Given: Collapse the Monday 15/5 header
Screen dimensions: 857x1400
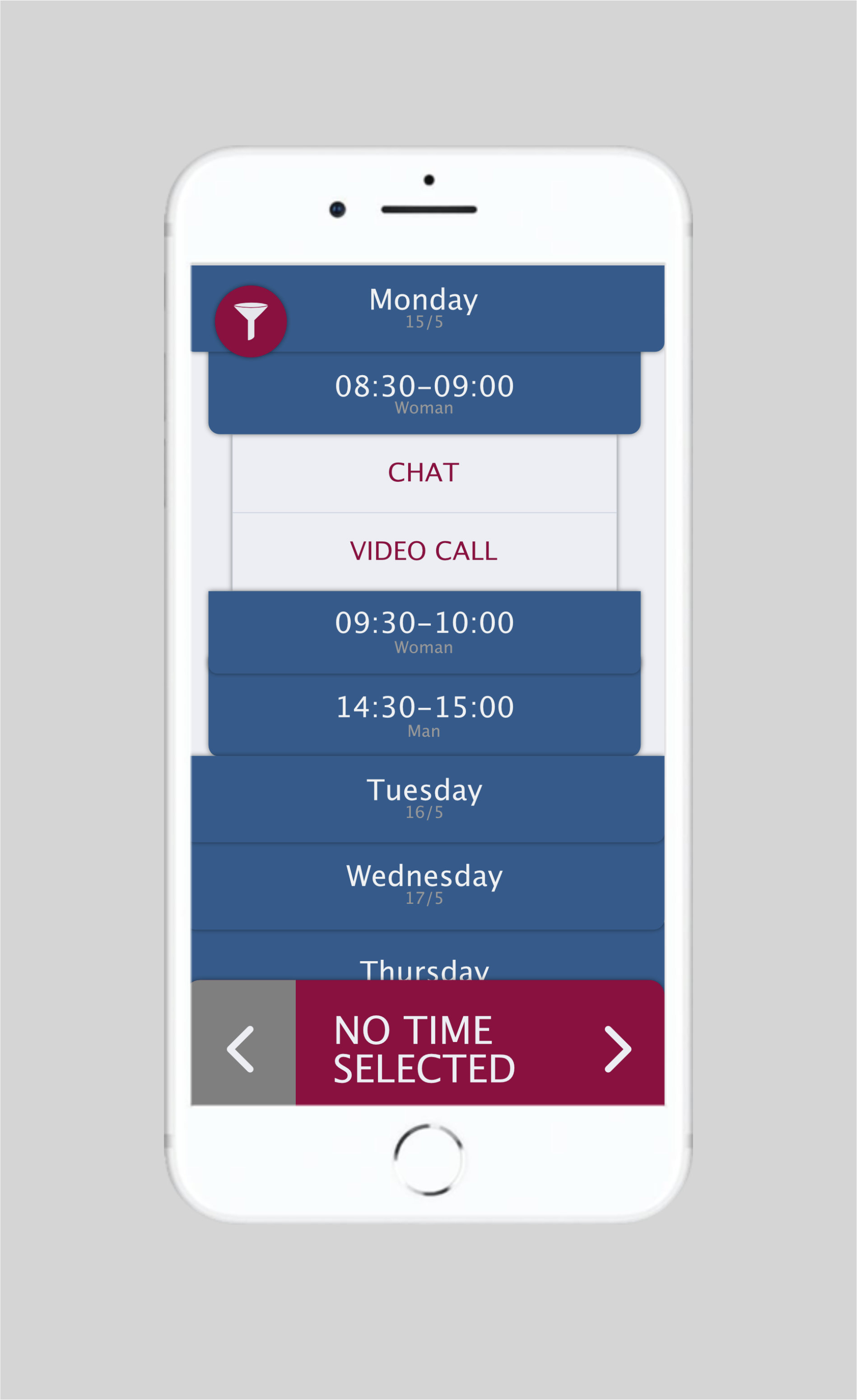Looking at the screenshot, I should click(427, 308).
